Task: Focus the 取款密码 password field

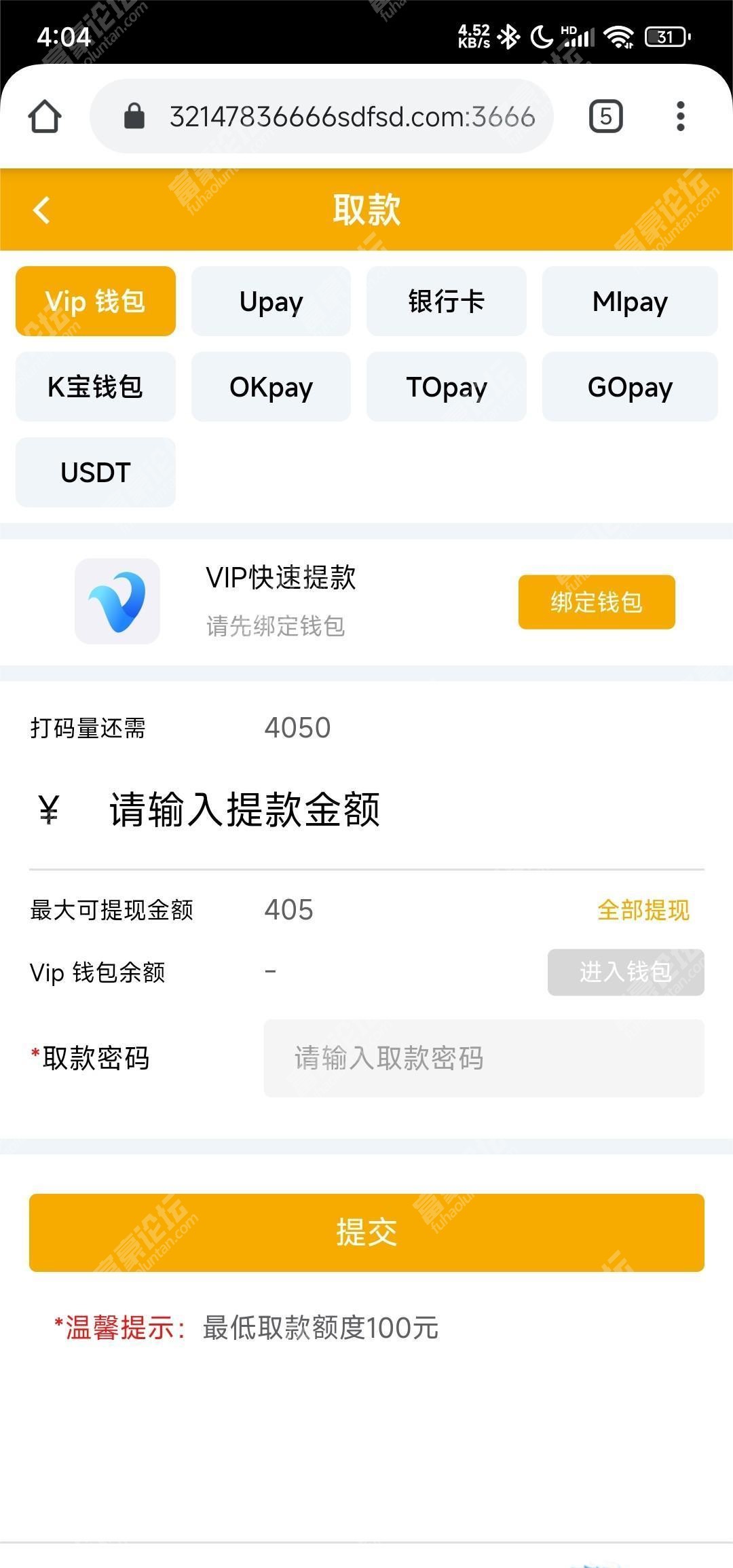Action: 484,1058
